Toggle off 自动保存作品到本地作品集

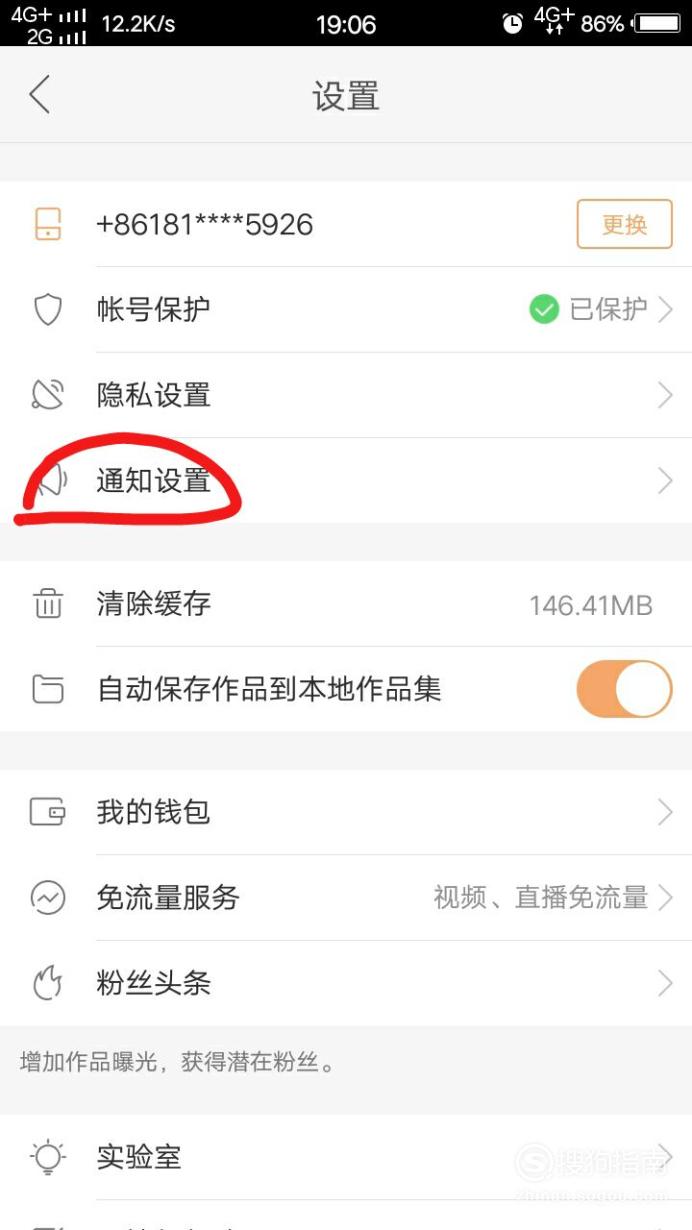[624, 689]
